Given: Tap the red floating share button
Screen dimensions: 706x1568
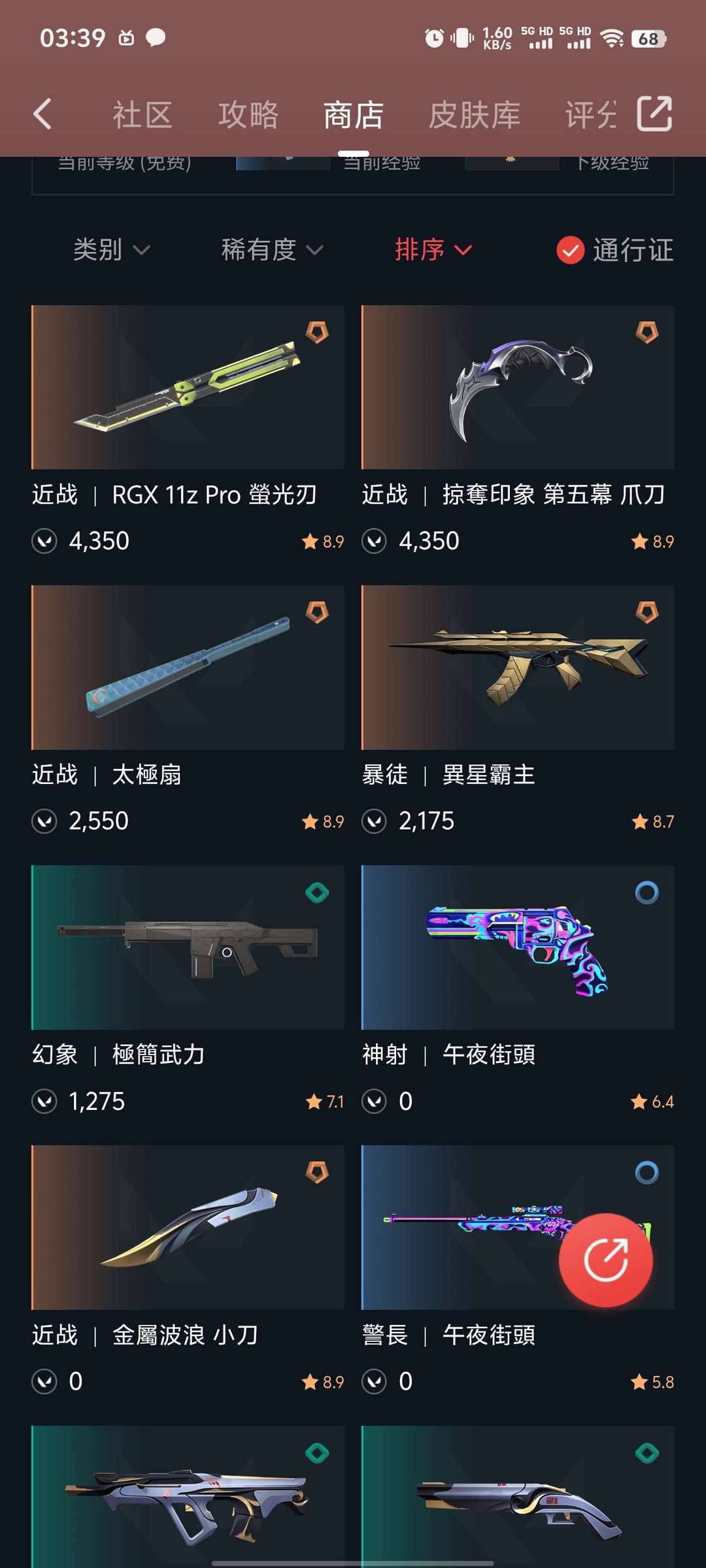Looking at the screenshot, I should pyautogui.click(x=605, y=1260).
